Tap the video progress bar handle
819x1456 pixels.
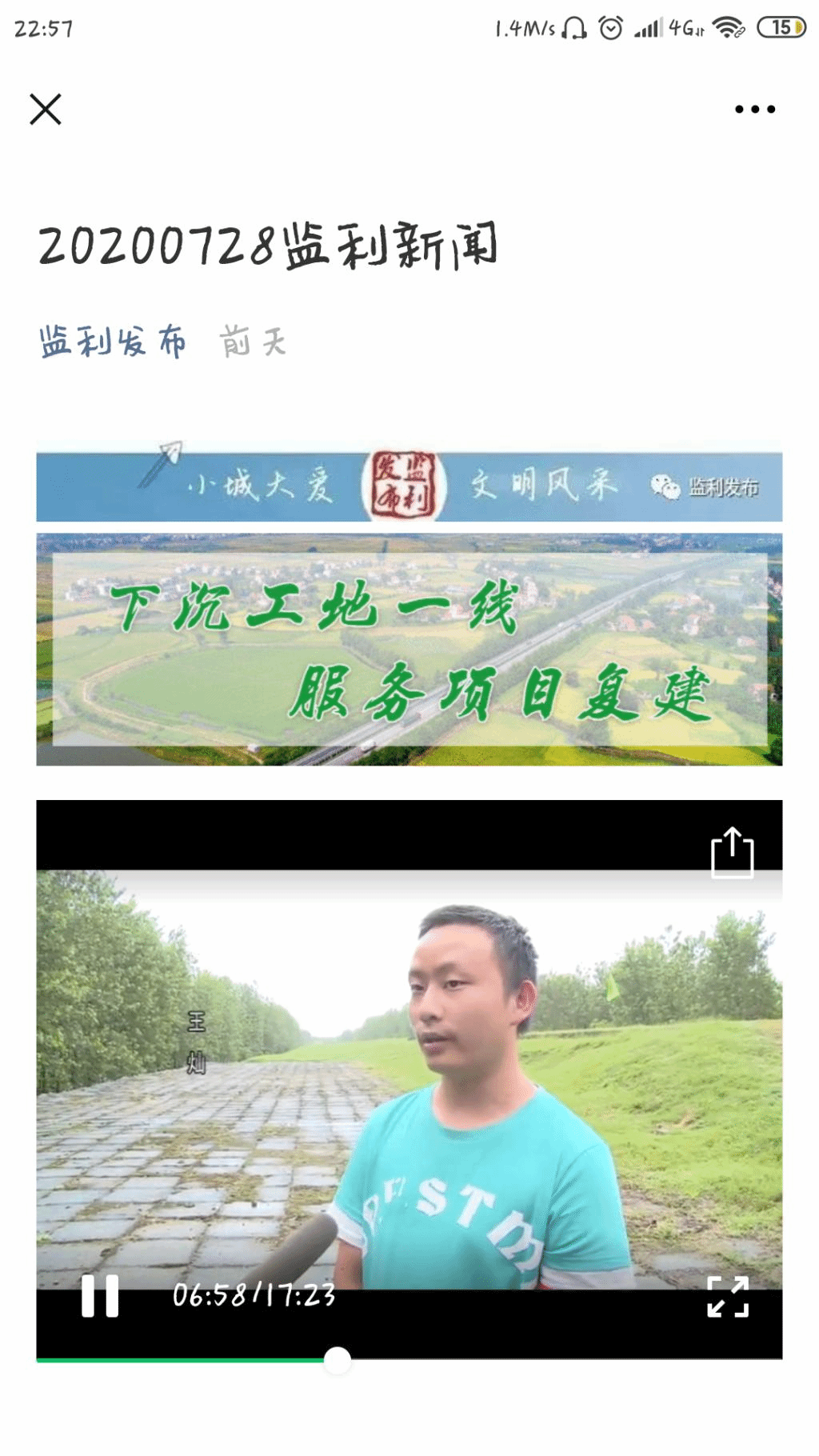pos(338,1360)
